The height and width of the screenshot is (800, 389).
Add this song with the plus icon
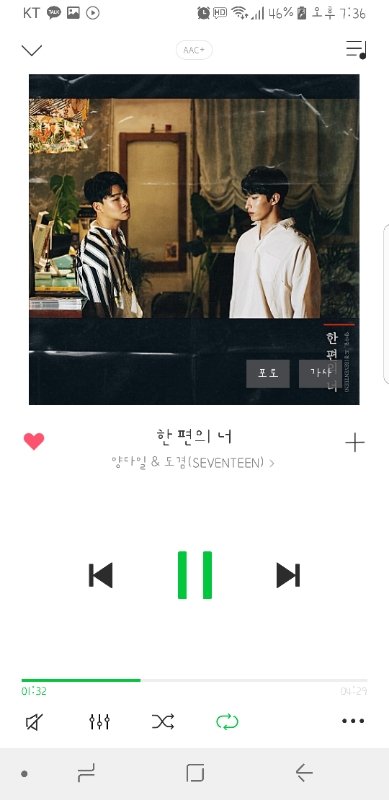point(355,443)
